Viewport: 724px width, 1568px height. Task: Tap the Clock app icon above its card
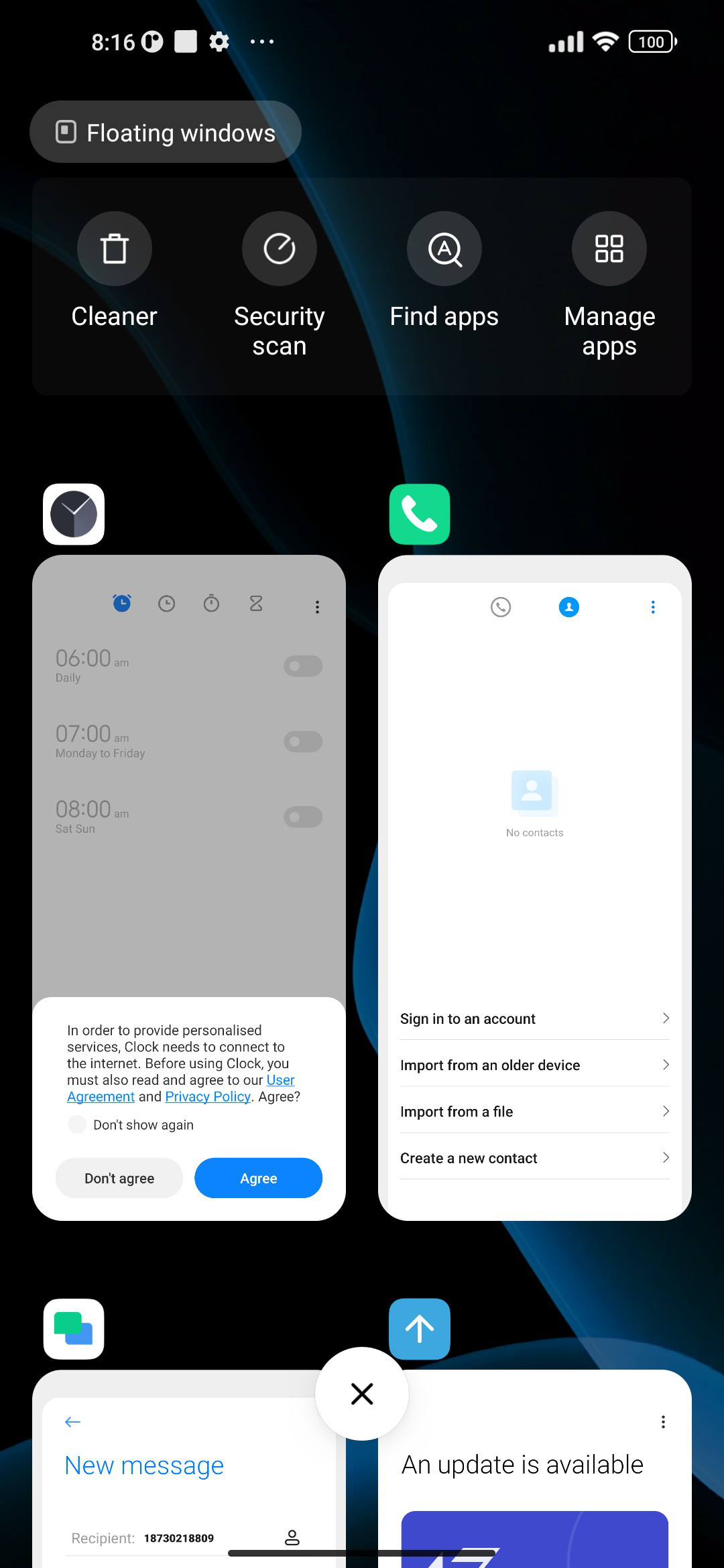coord(74,514)
